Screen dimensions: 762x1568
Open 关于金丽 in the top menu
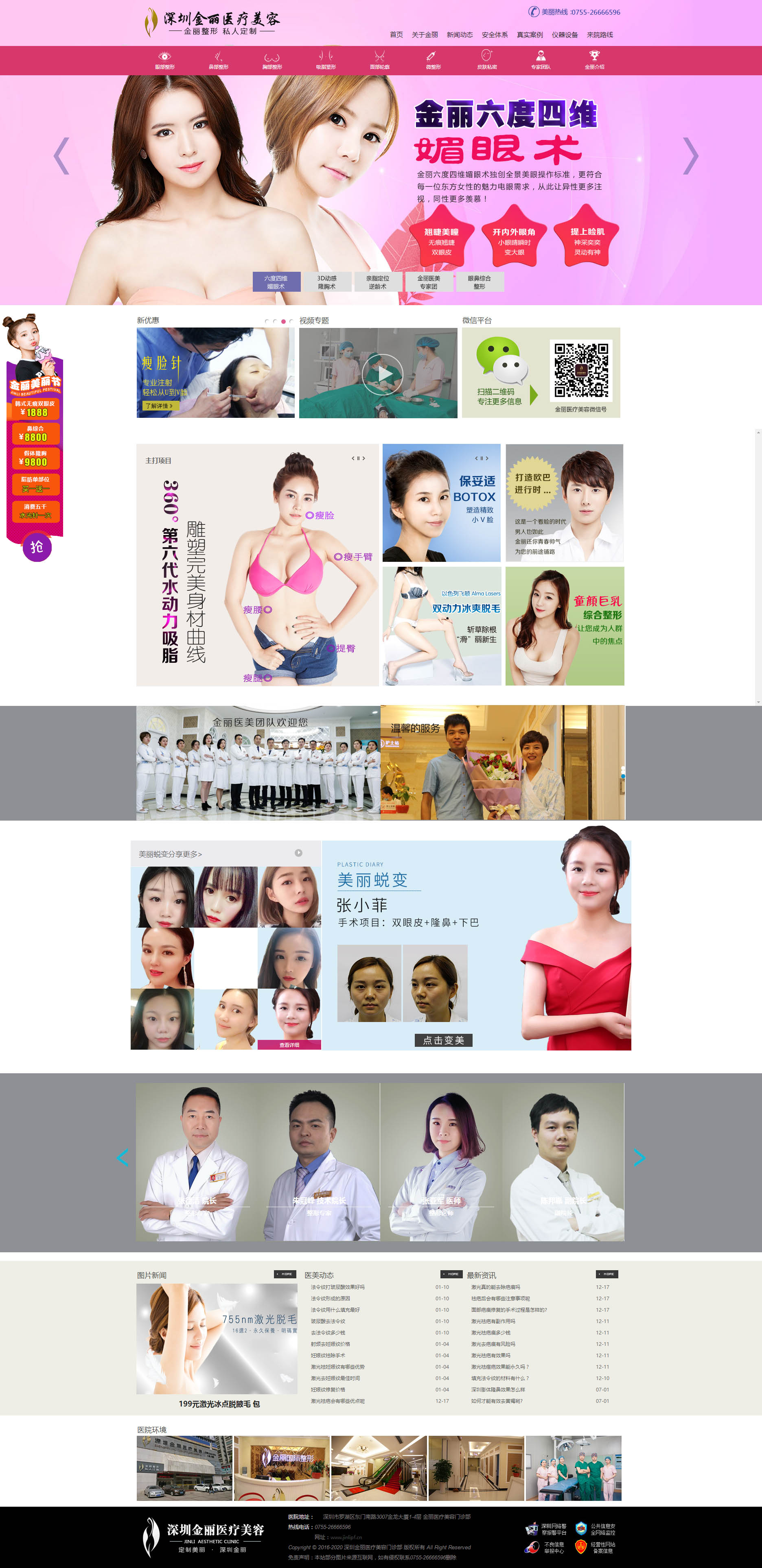coord(425,35)
